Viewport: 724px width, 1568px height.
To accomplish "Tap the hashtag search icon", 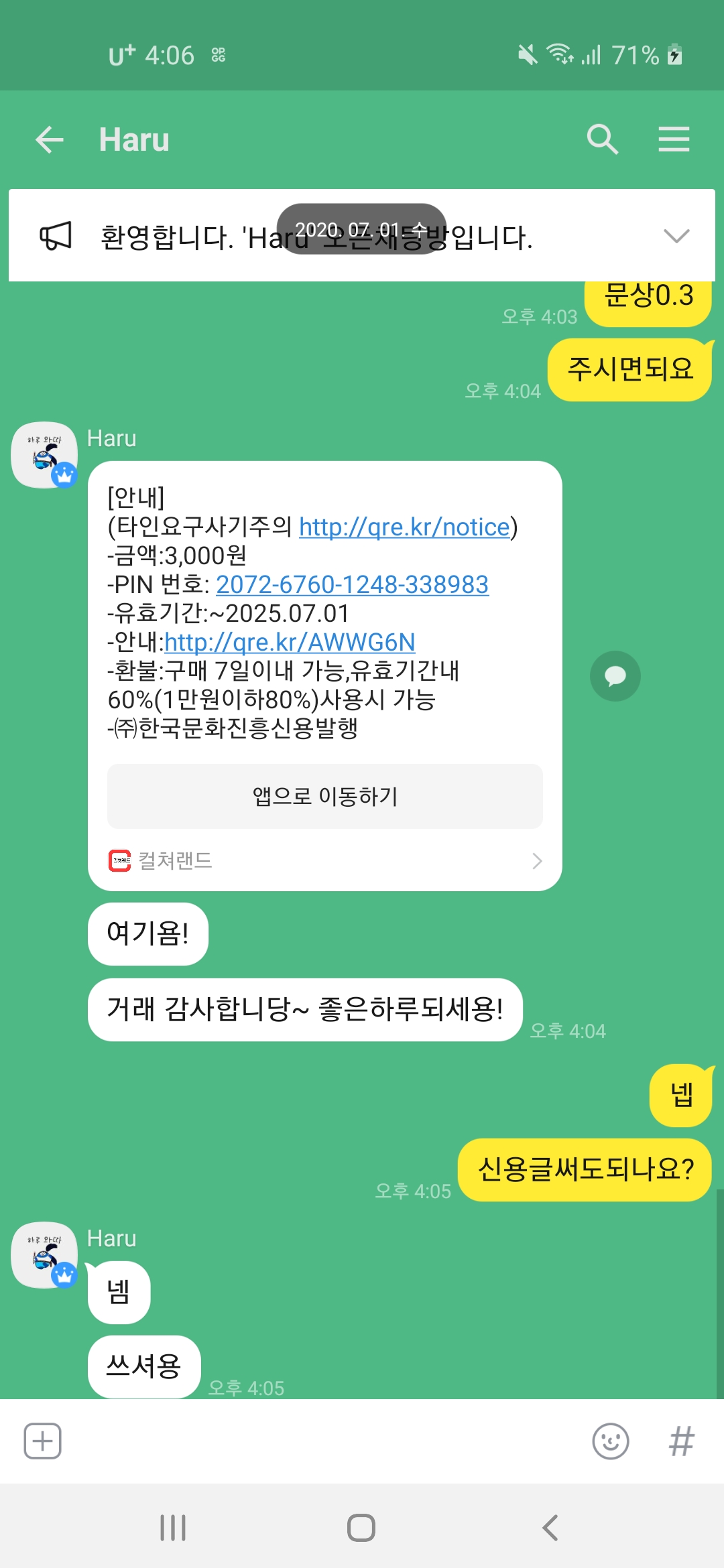I will [x=681, y=1441].
